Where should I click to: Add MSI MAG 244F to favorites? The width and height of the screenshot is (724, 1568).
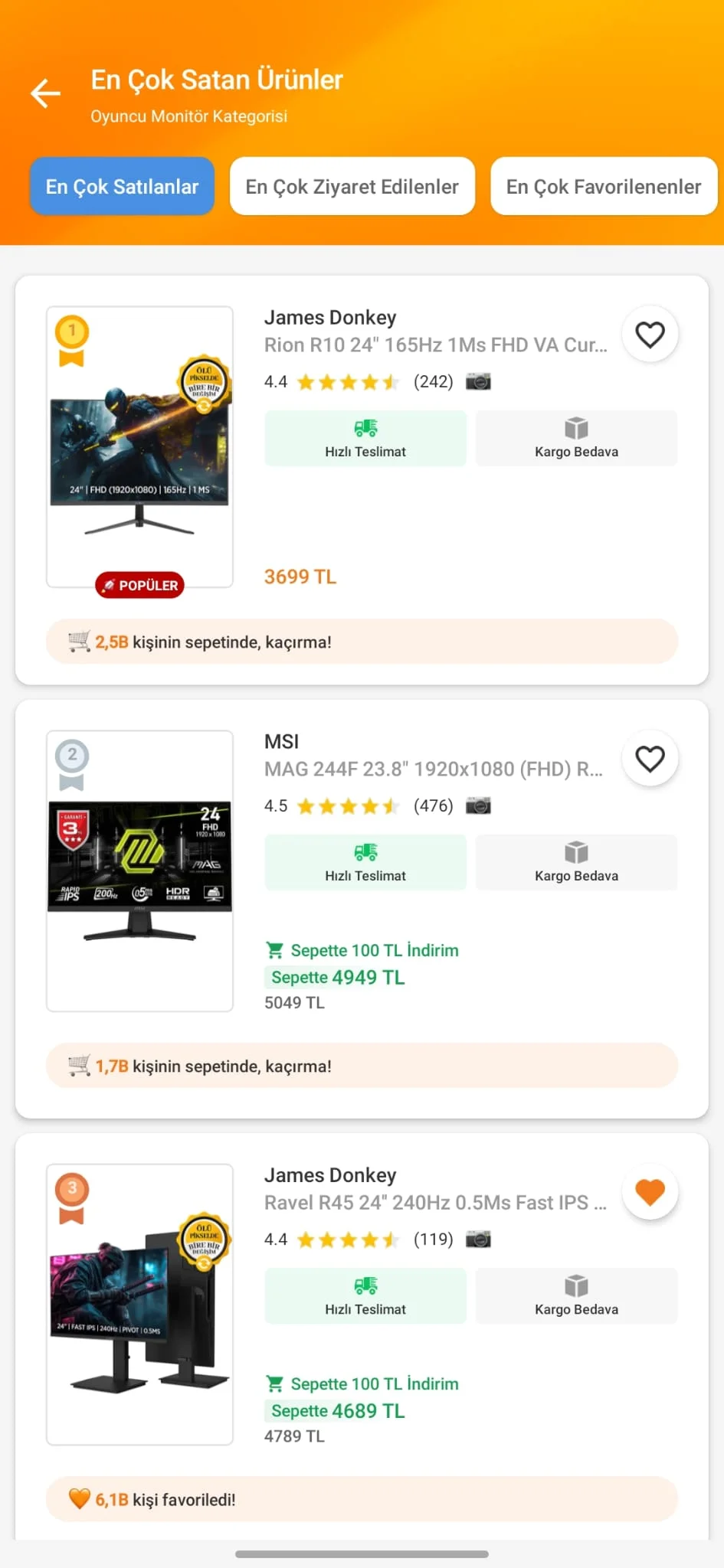point(650,759)
